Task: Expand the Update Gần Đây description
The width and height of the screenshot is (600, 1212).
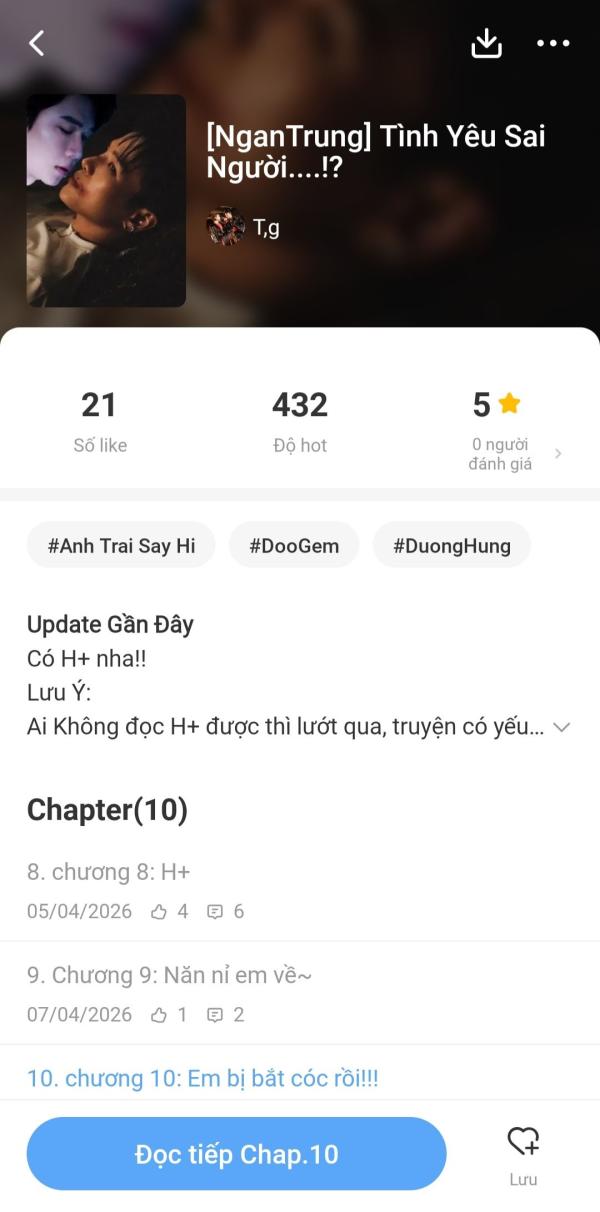Action: (561, 727)
